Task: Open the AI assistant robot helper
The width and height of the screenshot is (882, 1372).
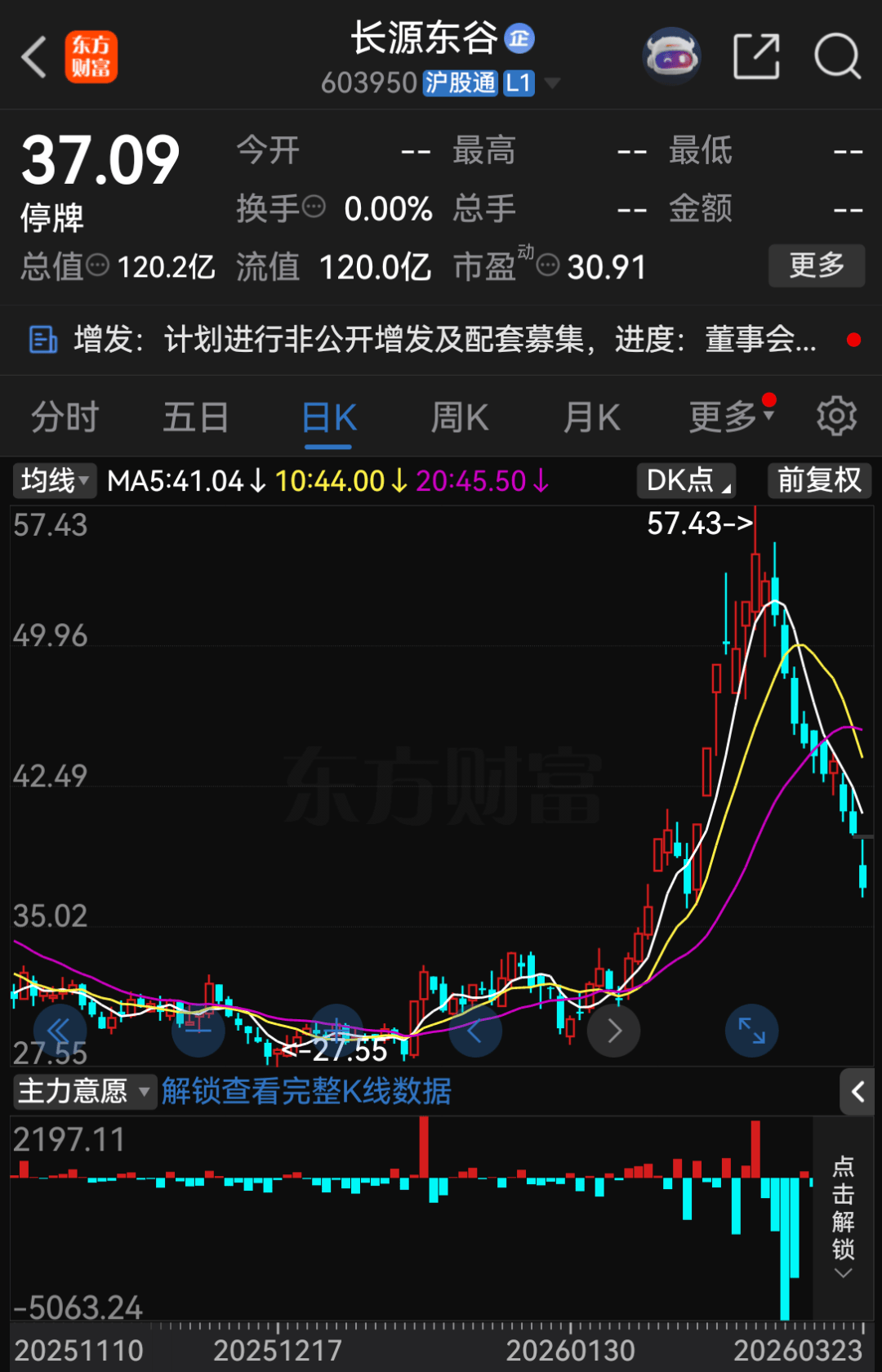Action: point(671,55)
